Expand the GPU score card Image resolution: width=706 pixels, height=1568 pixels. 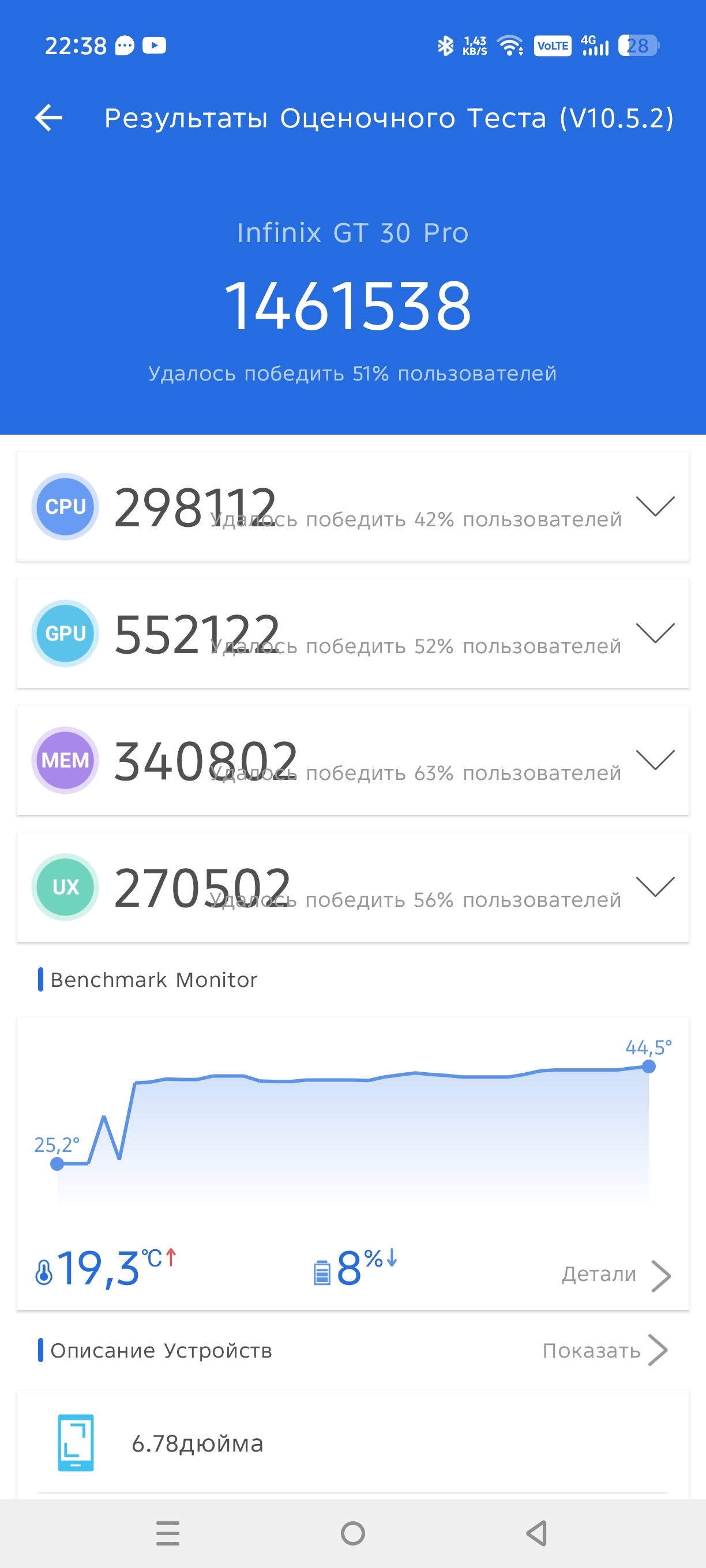(655, 633)
